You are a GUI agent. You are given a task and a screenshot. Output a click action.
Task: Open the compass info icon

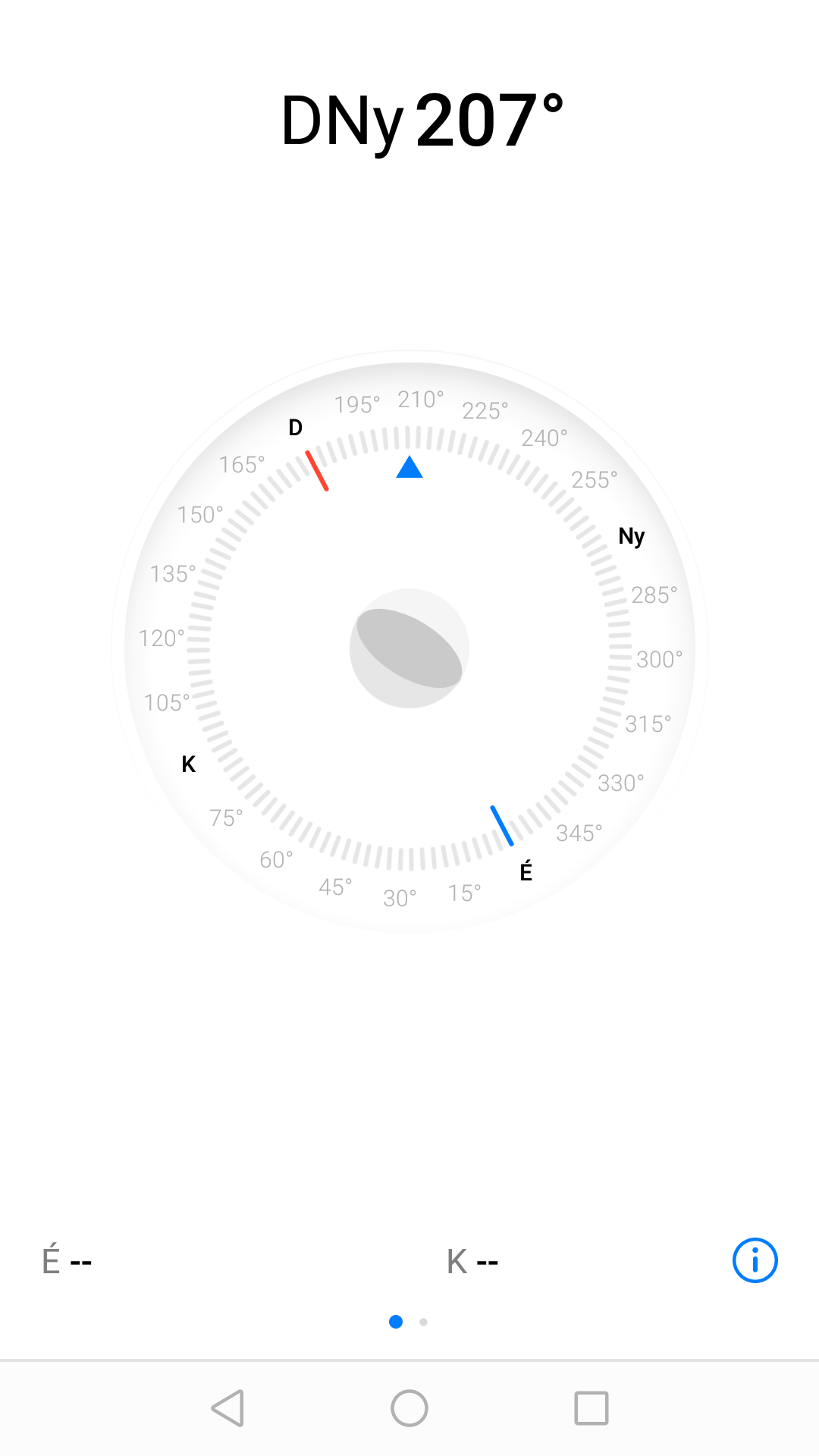click(x=755, y=1260)
